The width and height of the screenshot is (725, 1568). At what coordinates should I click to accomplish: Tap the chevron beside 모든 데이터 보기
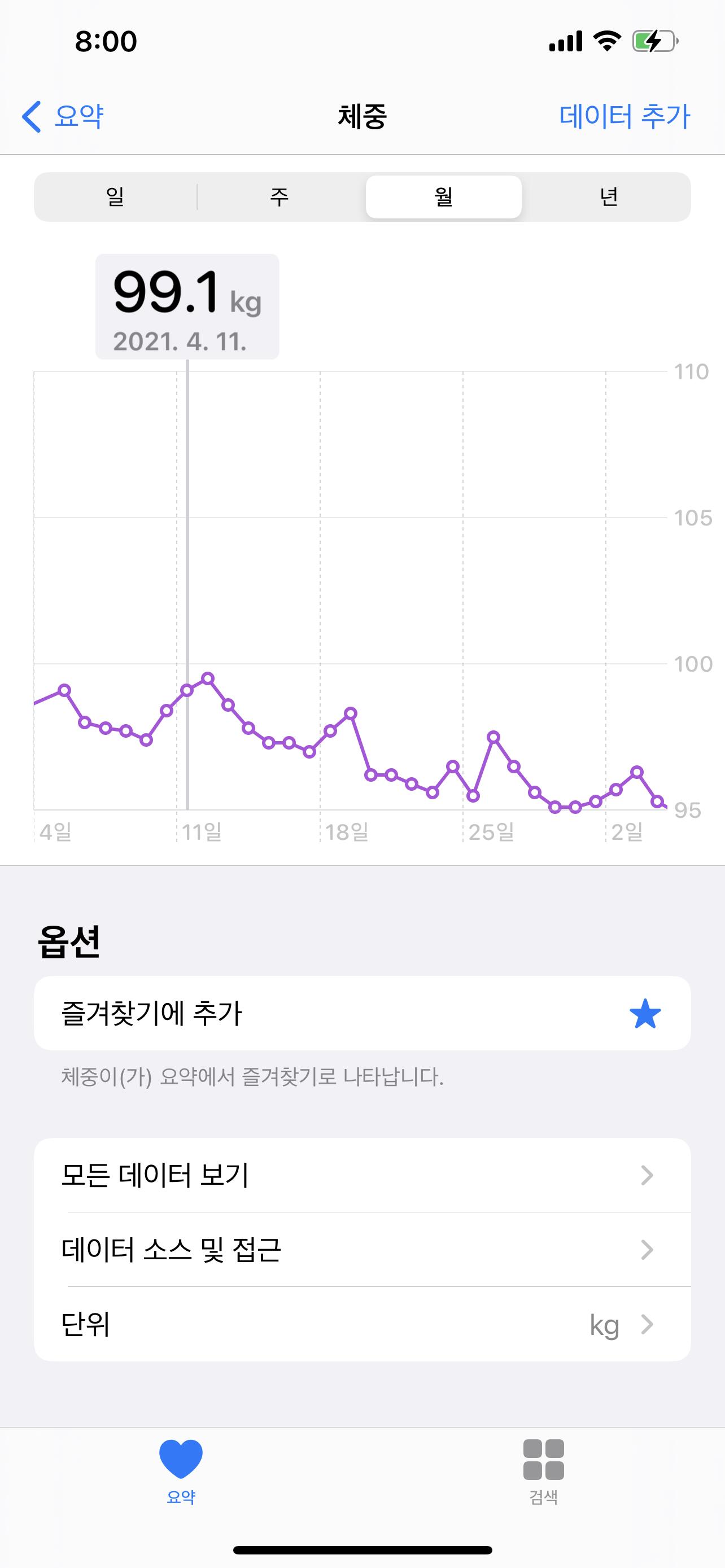click(x=649, y=1173)
